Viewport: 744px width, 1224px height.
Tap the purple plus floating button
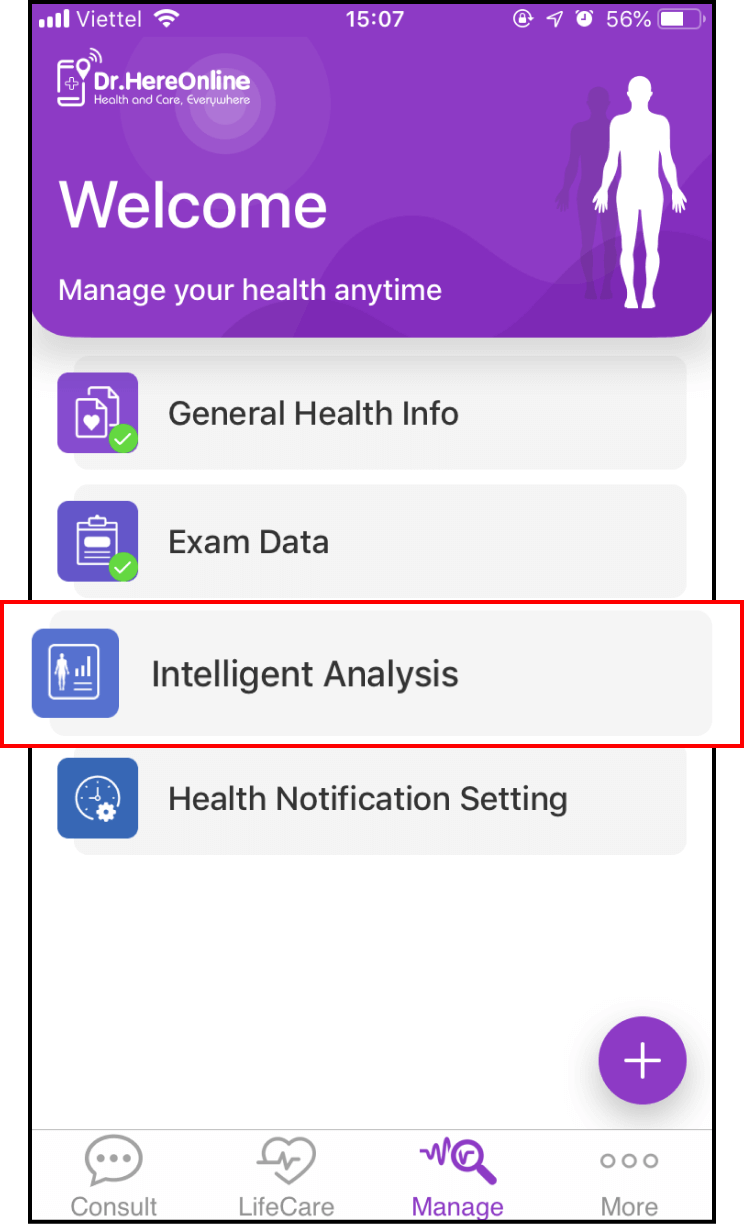click(642, 1061)
